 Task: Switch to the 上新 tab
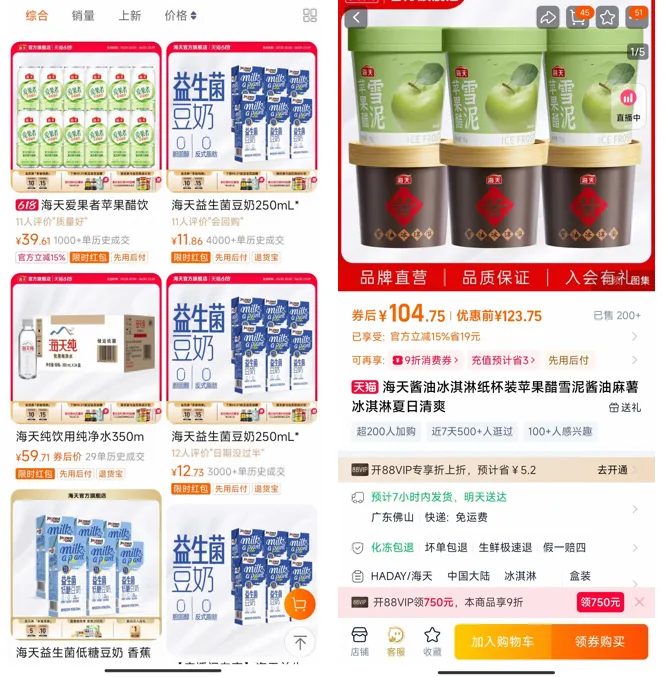(130, 15)
